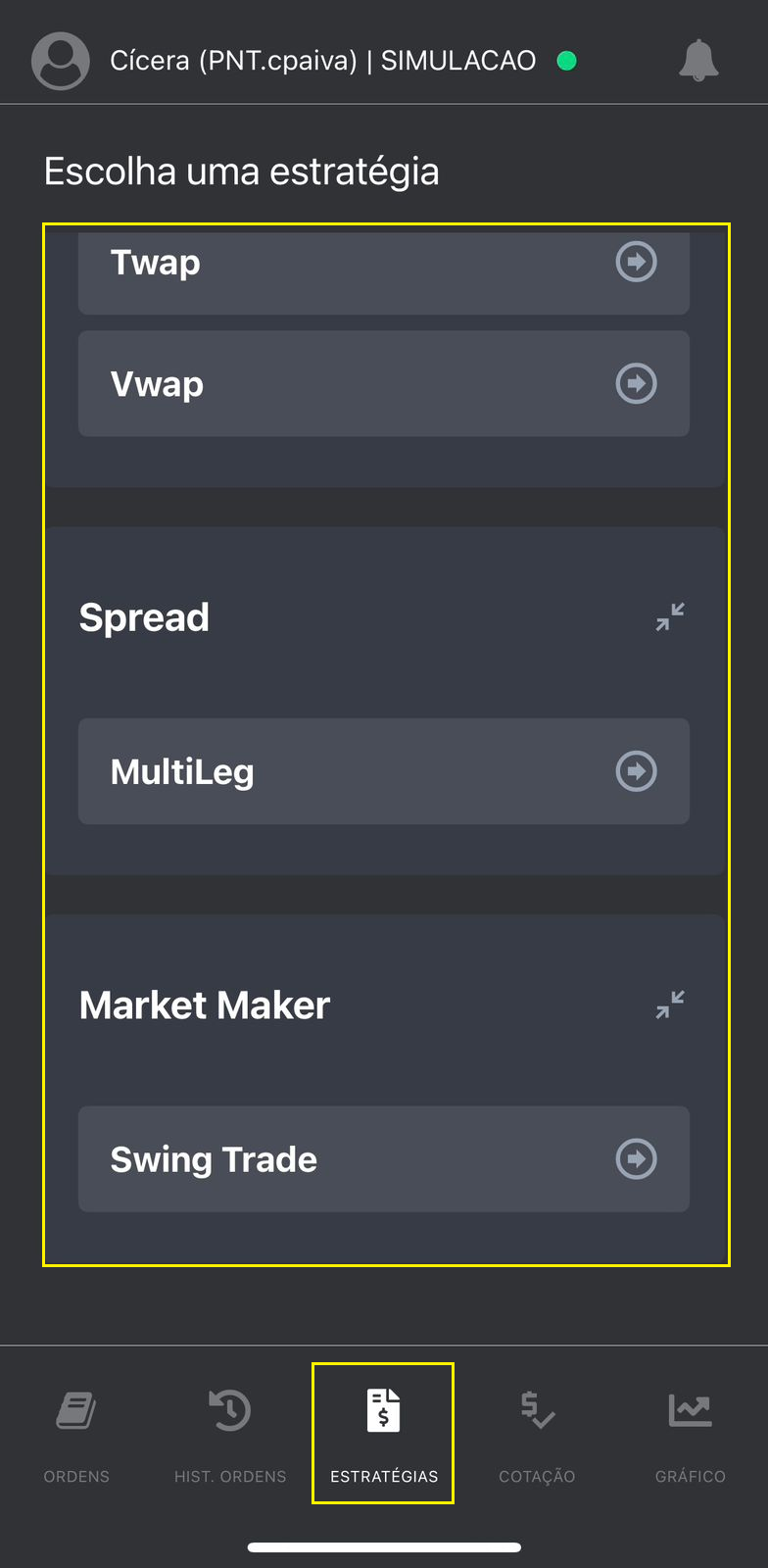Open the user profile avatar
This screenshot has width=768, height=1568.
(x=61, y=61)
